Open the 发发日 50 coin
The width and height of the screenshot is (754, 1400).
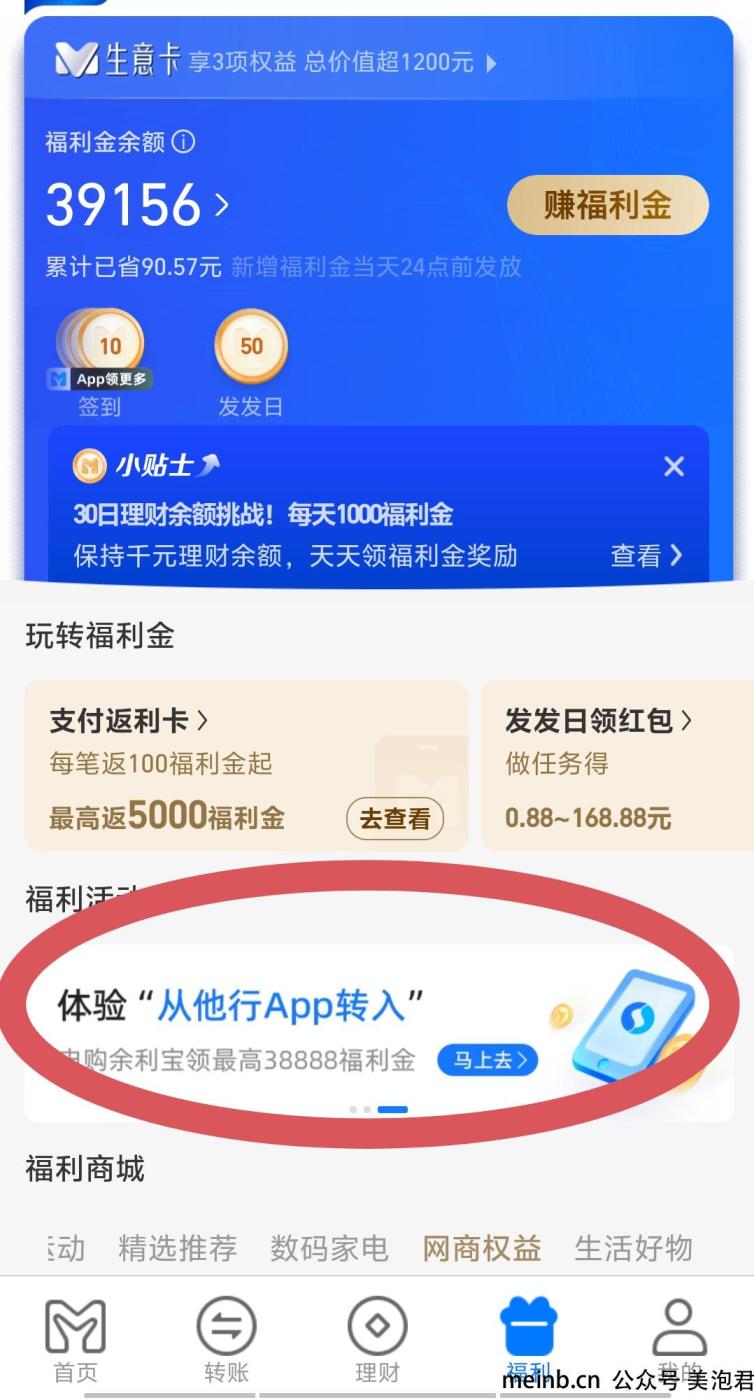point(251,348)
